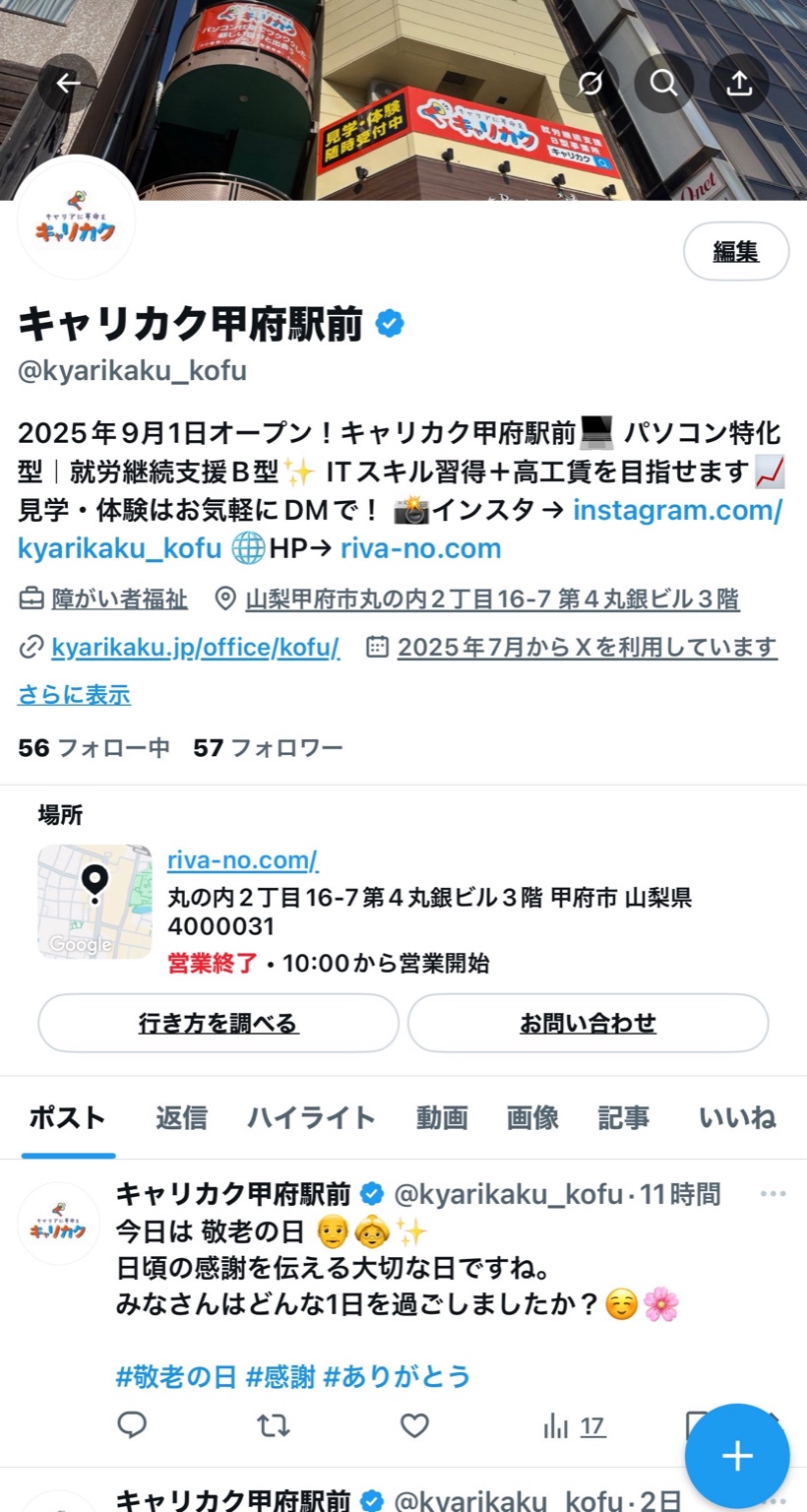This screenshot has height=1512, width=807.
Task: Switch to the ハイライト tab
Action: (x=311, y=1118)
